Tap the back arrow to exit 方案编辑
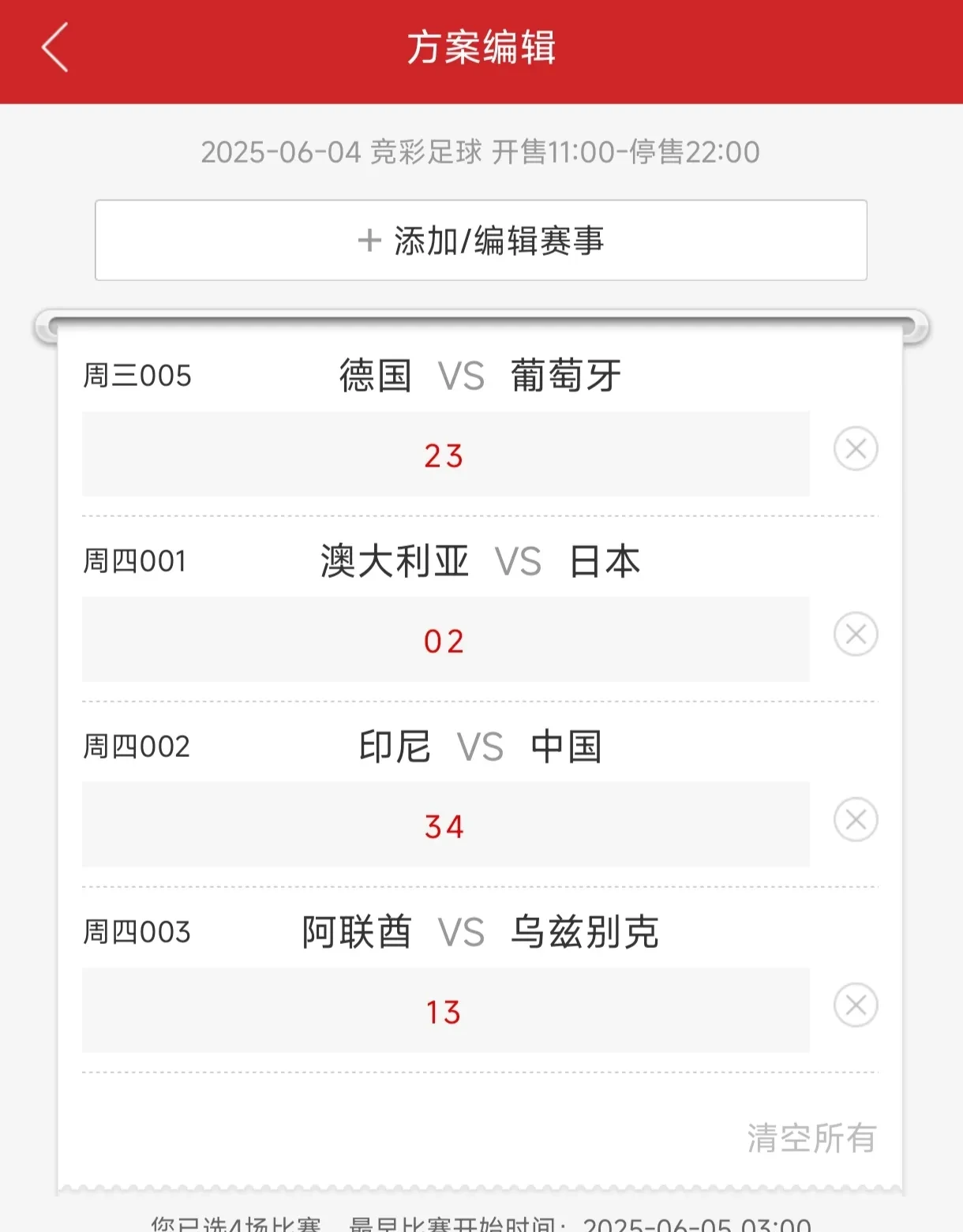The height and width of the screenshot is (1232, 963). coord(54,49)
